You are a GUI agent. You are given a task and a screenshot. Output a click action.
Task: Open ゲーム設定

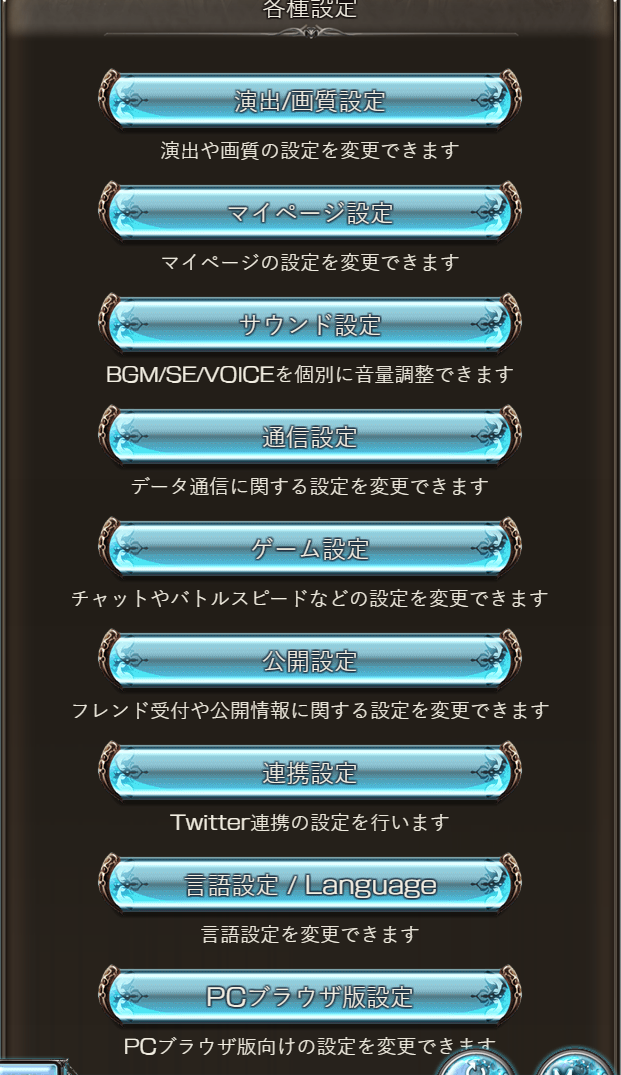click(x=310, y=548)
